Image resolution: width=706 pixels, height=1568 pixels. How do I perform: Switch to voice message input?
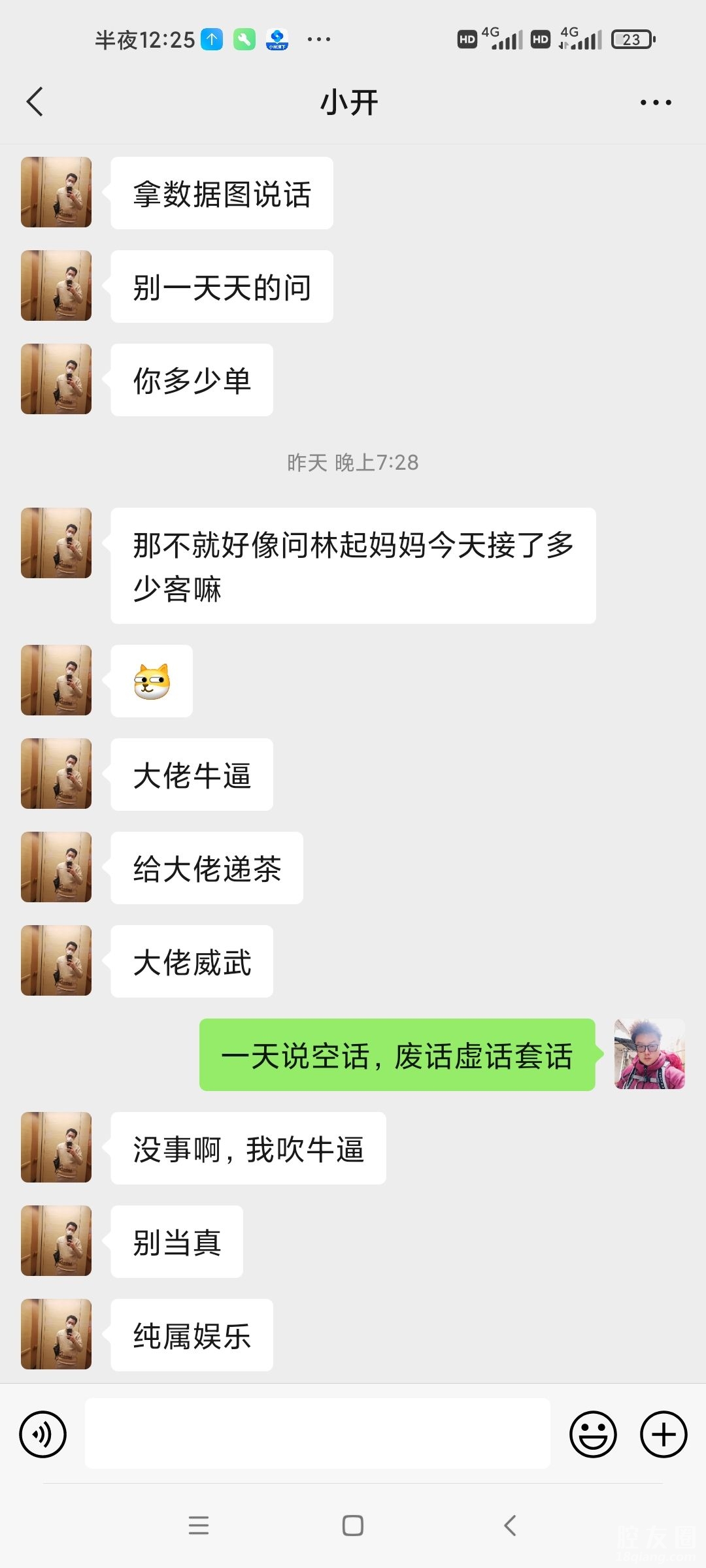tap(43, 1434)
